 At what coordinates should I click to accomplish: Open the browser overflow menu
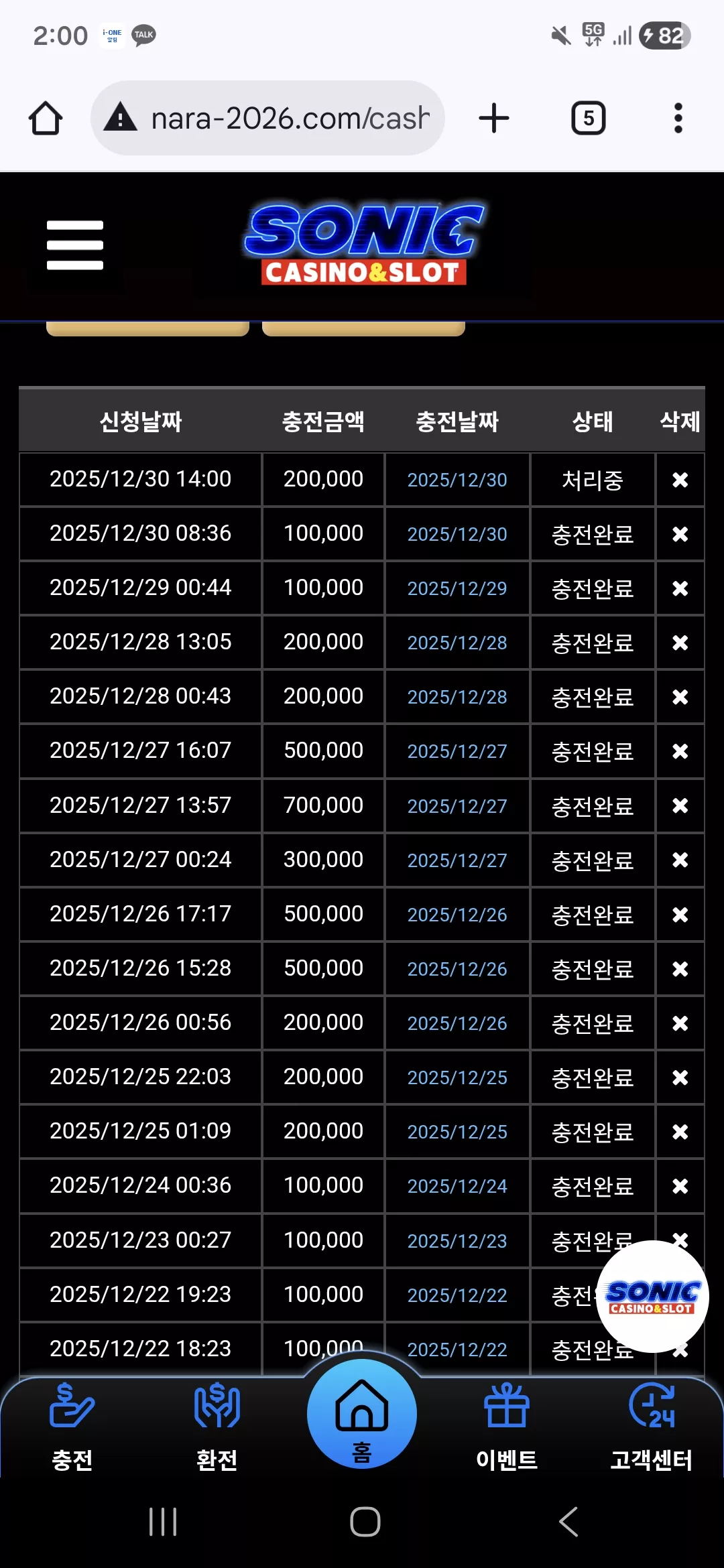coord(678,119)
